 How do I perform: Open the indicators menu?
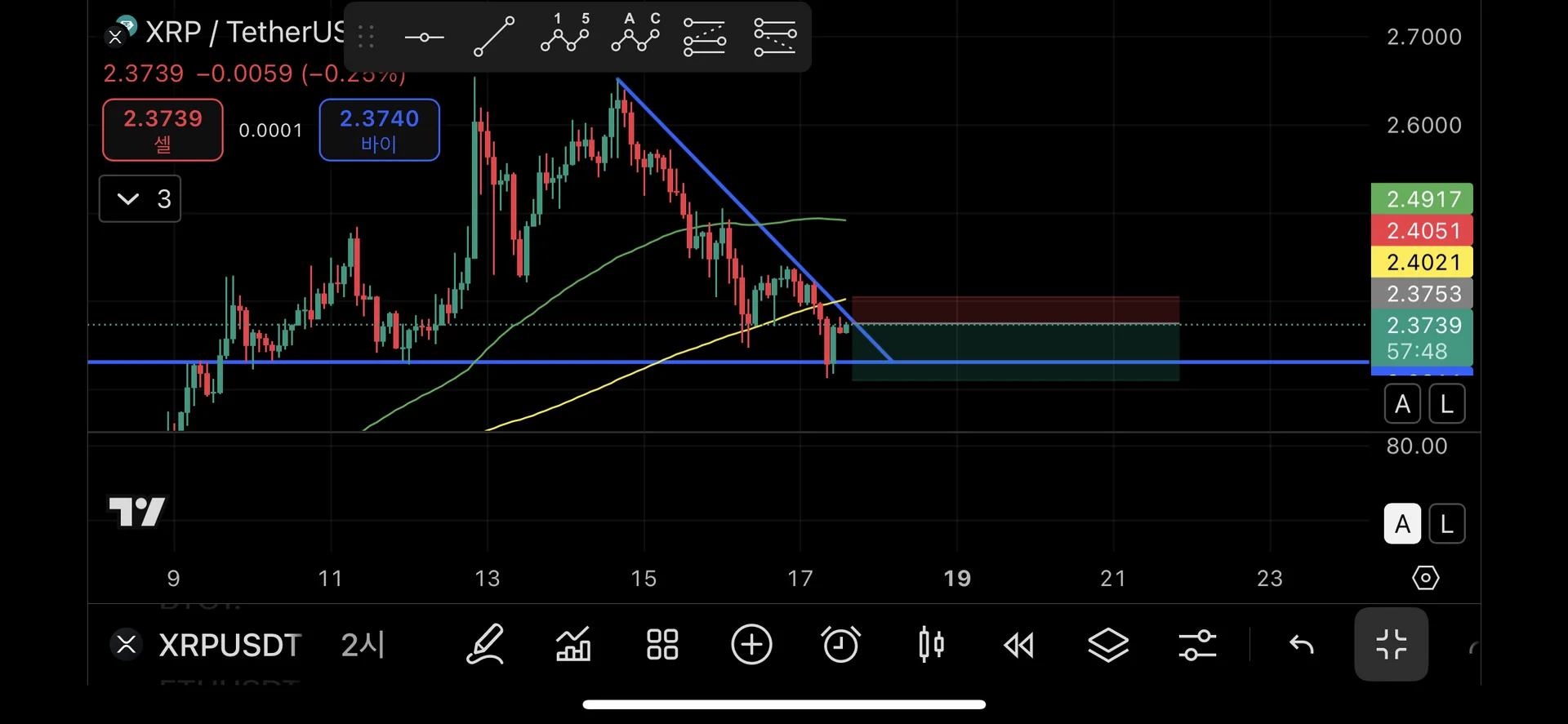[573, 645]
